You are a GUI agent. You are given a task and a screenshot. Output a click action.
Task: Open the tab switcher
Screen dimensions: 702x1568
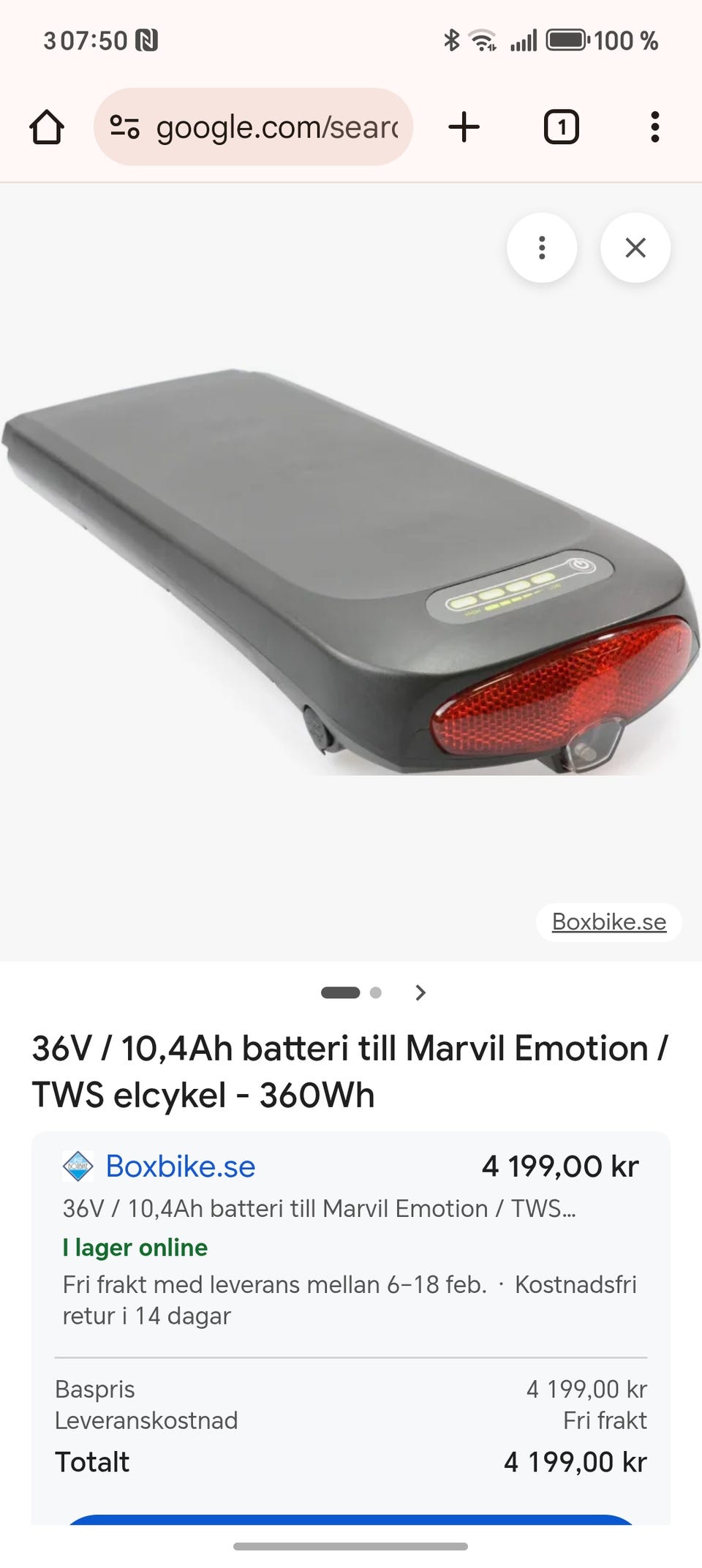click(x=561, y=127)
